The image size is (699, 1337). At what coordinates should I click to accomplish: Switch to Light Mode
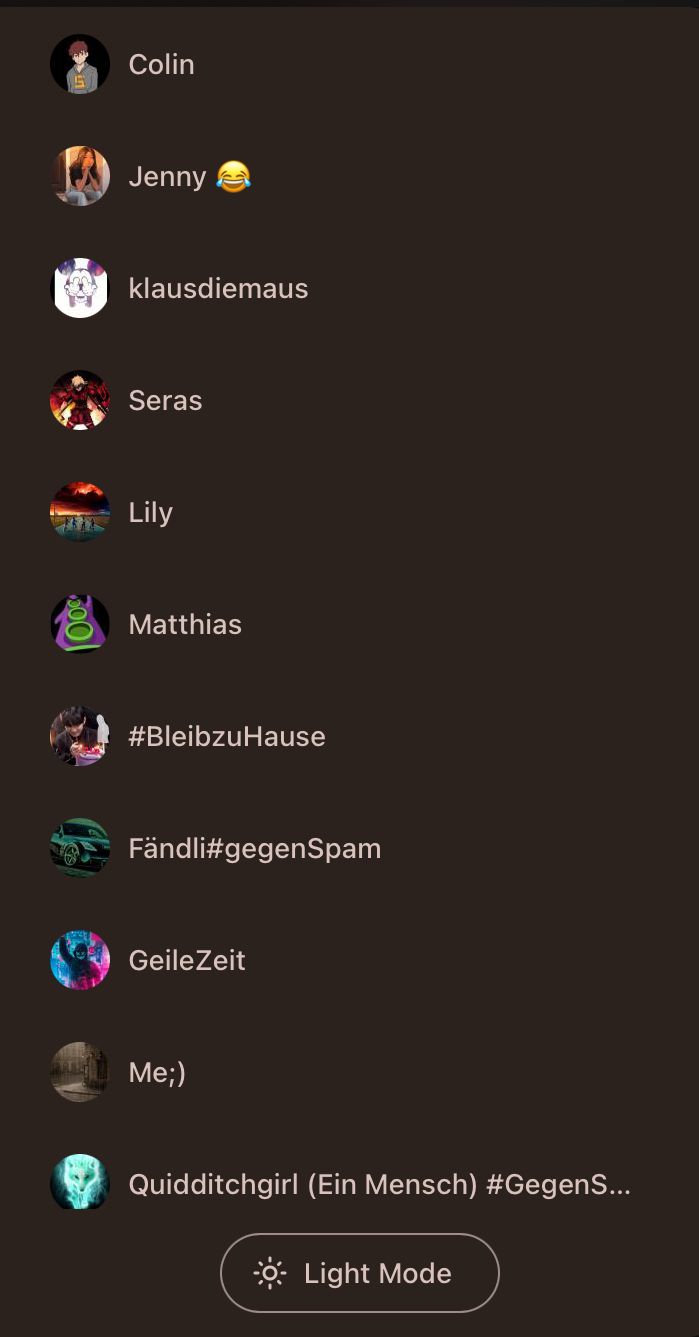click(x=359, y=1273)
